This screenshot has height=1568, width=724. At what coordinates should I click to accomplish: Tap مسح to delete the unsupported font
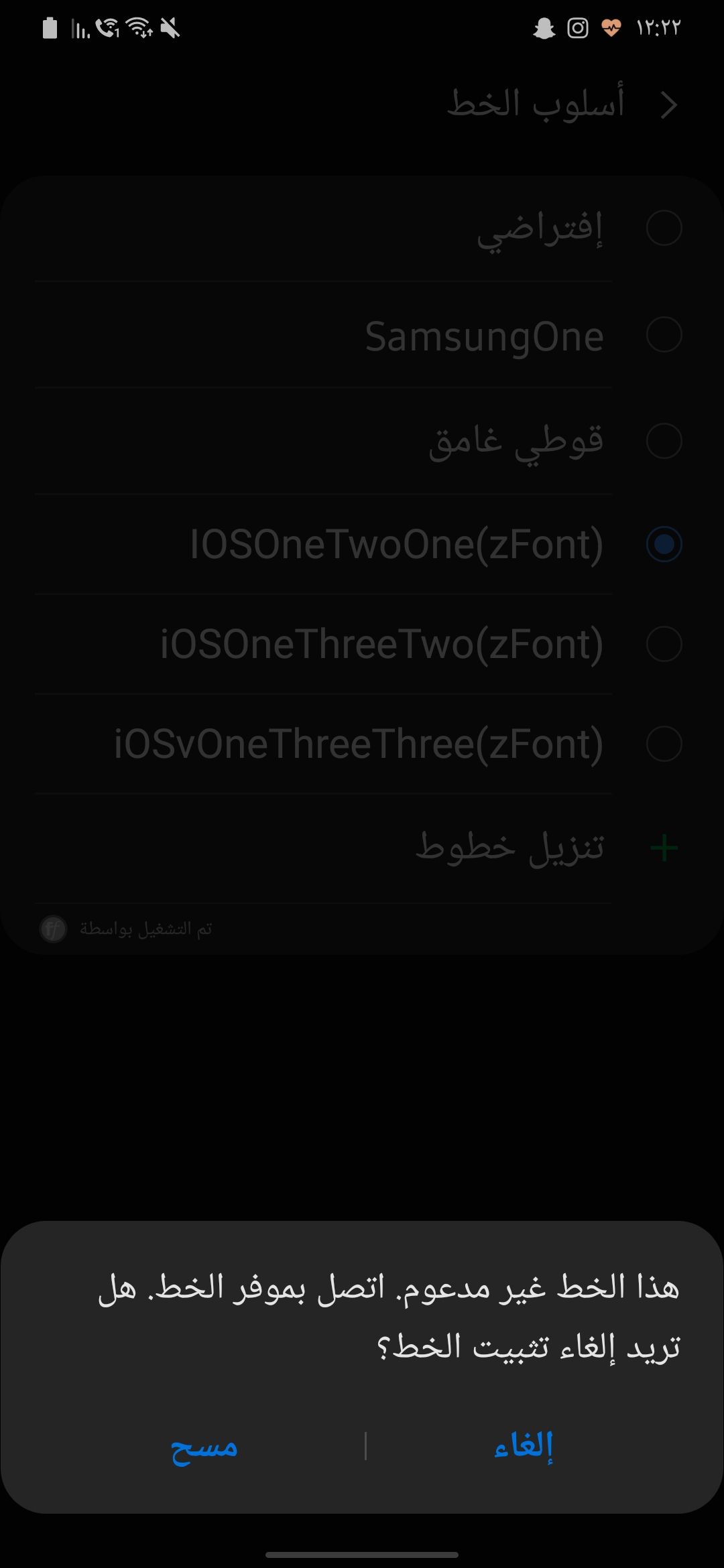204,1447
